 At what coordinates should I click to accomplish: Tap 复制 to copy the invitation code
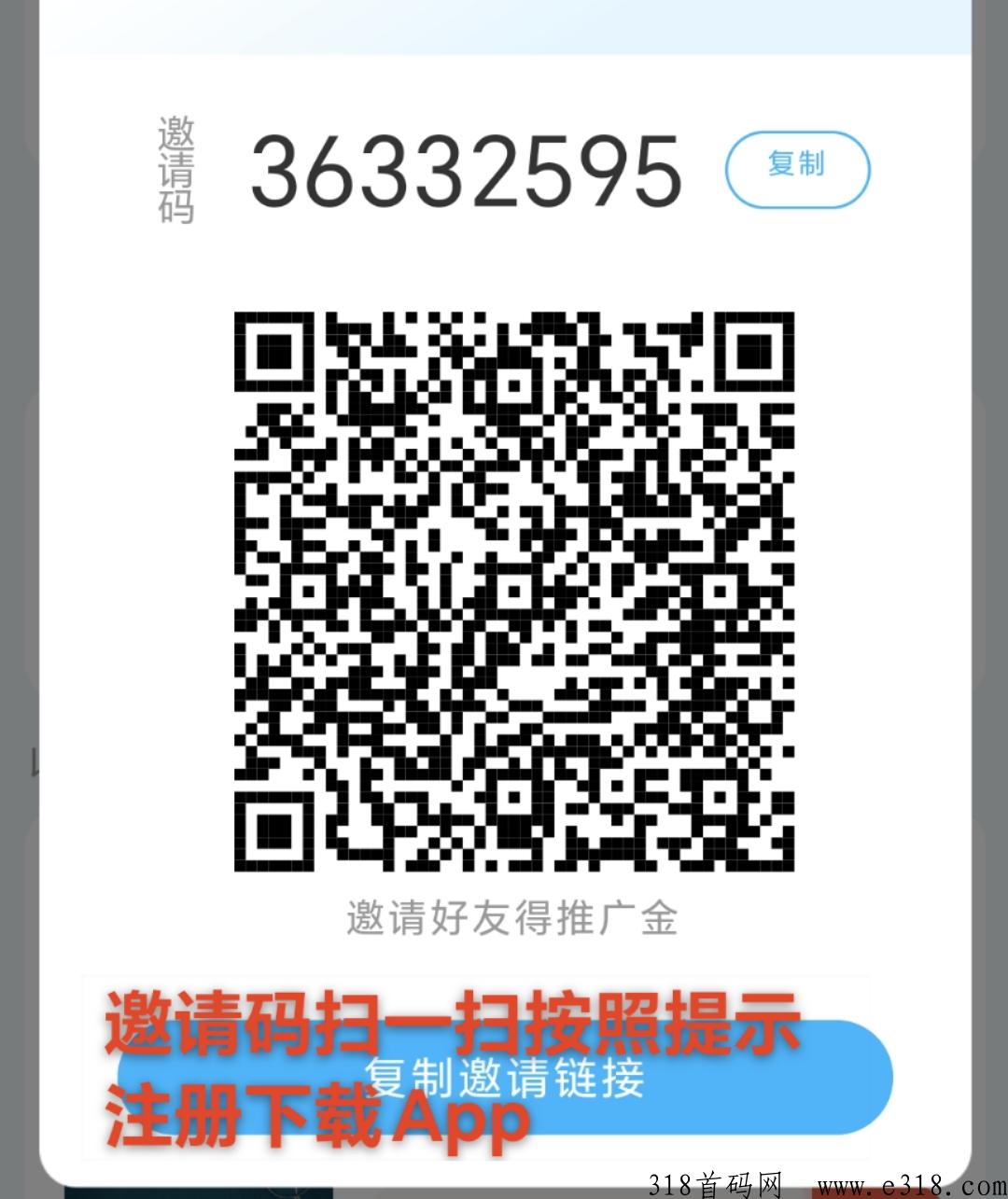797,169
